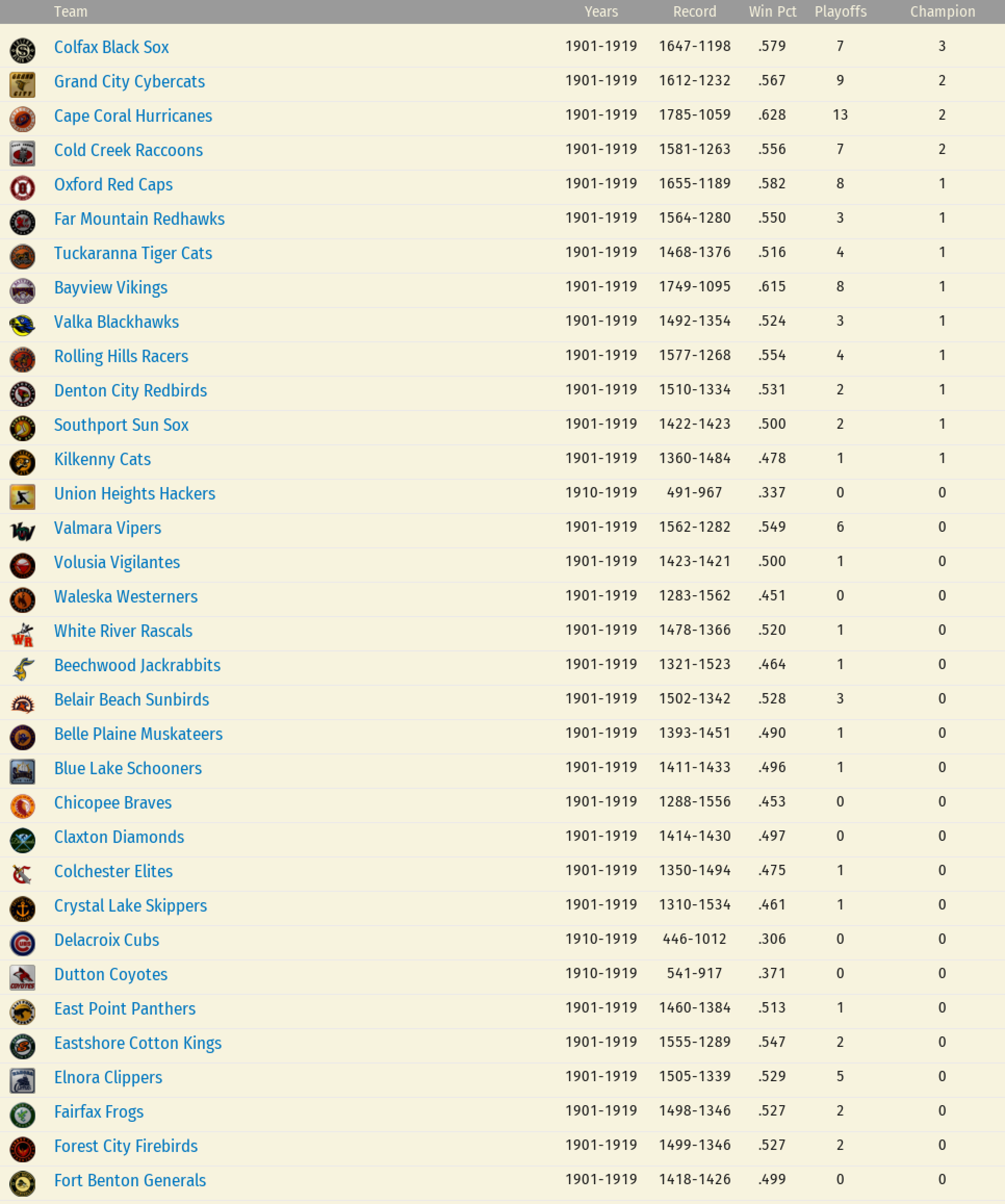Open the Eastshore Cotton Kings page
Image resolution: width=1005 pixels, height=1204 pixels.
(138, 1043)
